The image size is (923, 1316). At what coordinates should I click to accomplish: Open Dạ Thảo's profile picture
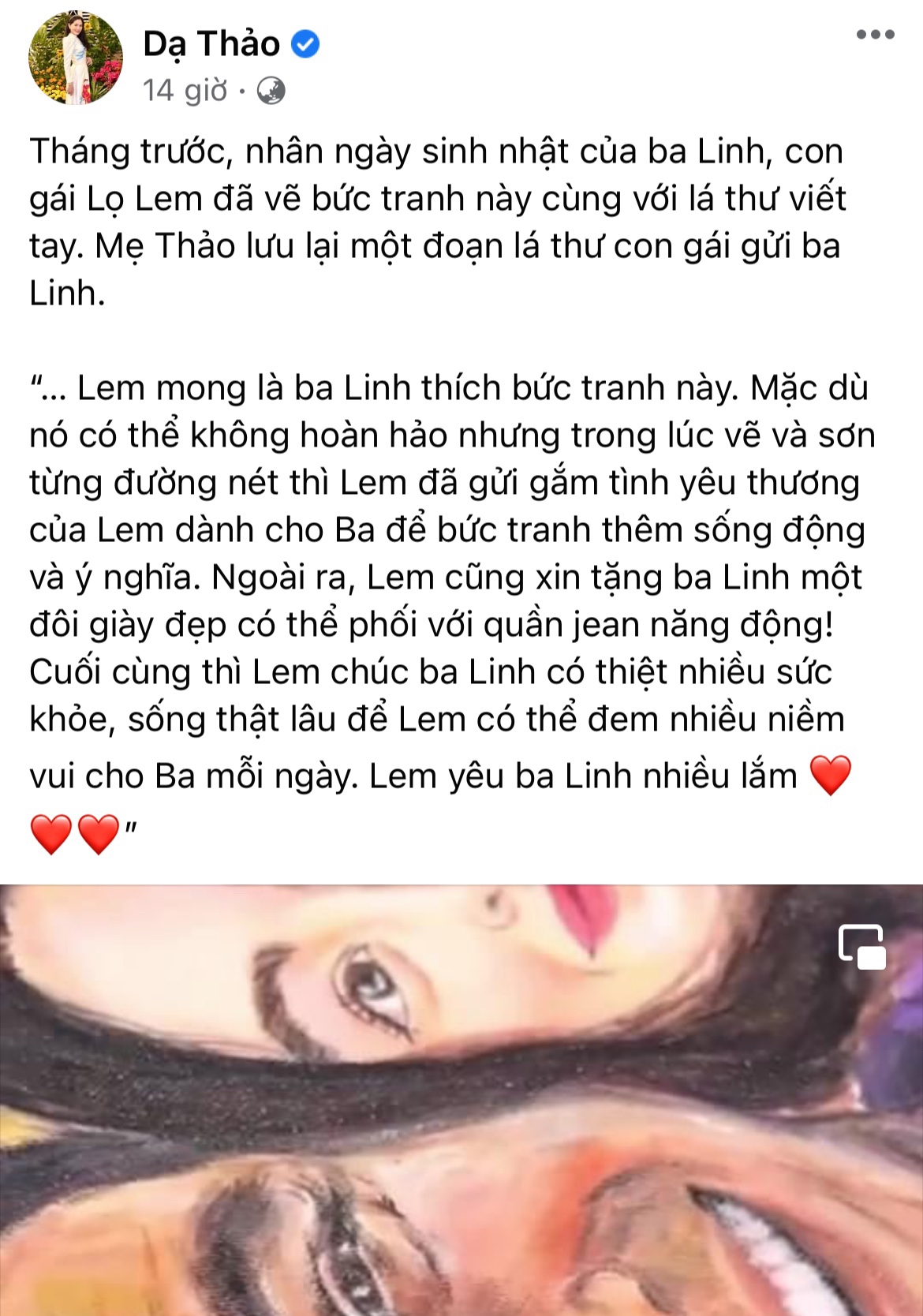(75, 59)
